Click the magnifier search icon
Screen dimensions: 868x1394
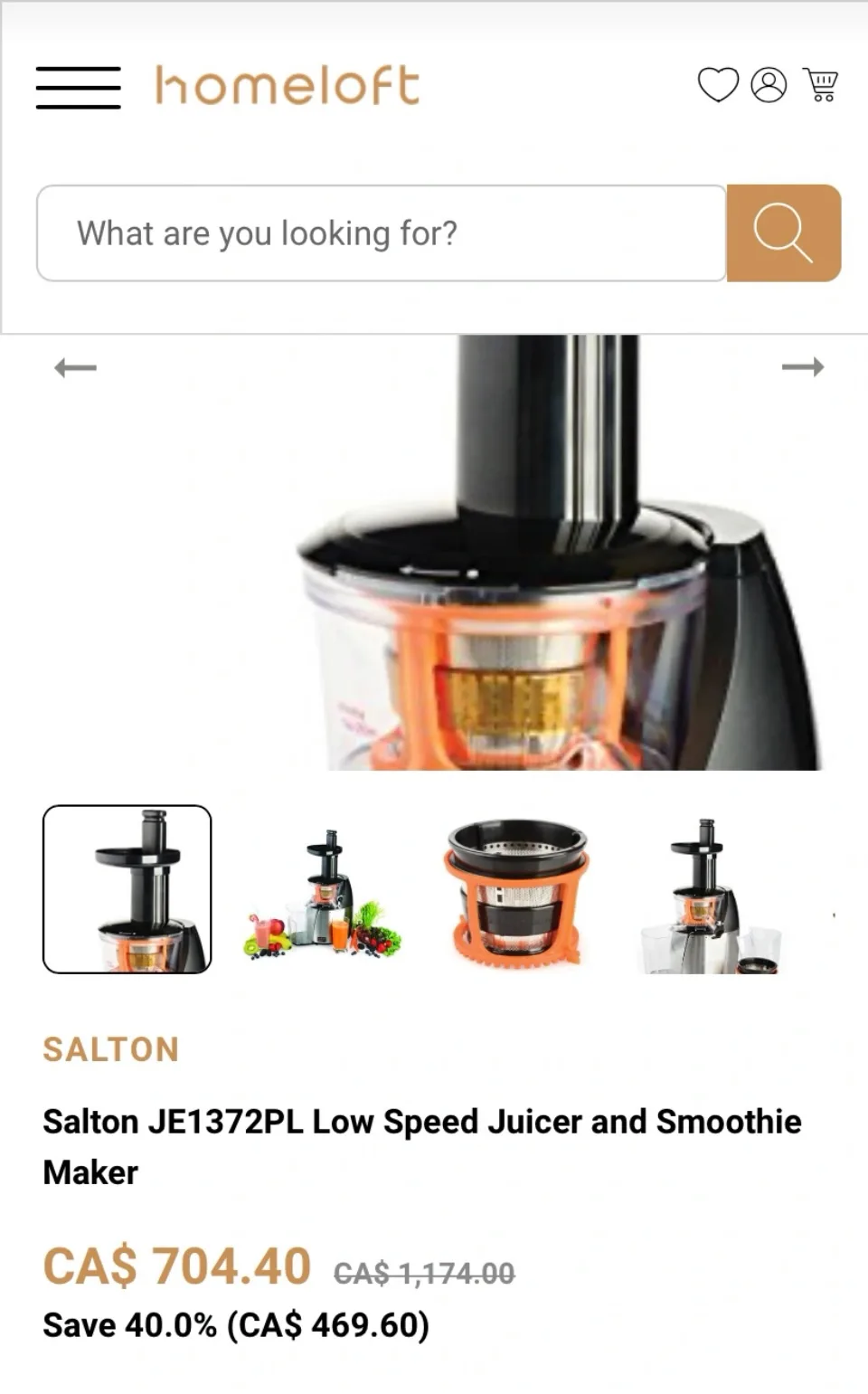pyautogui.click(x=783, y=232)
